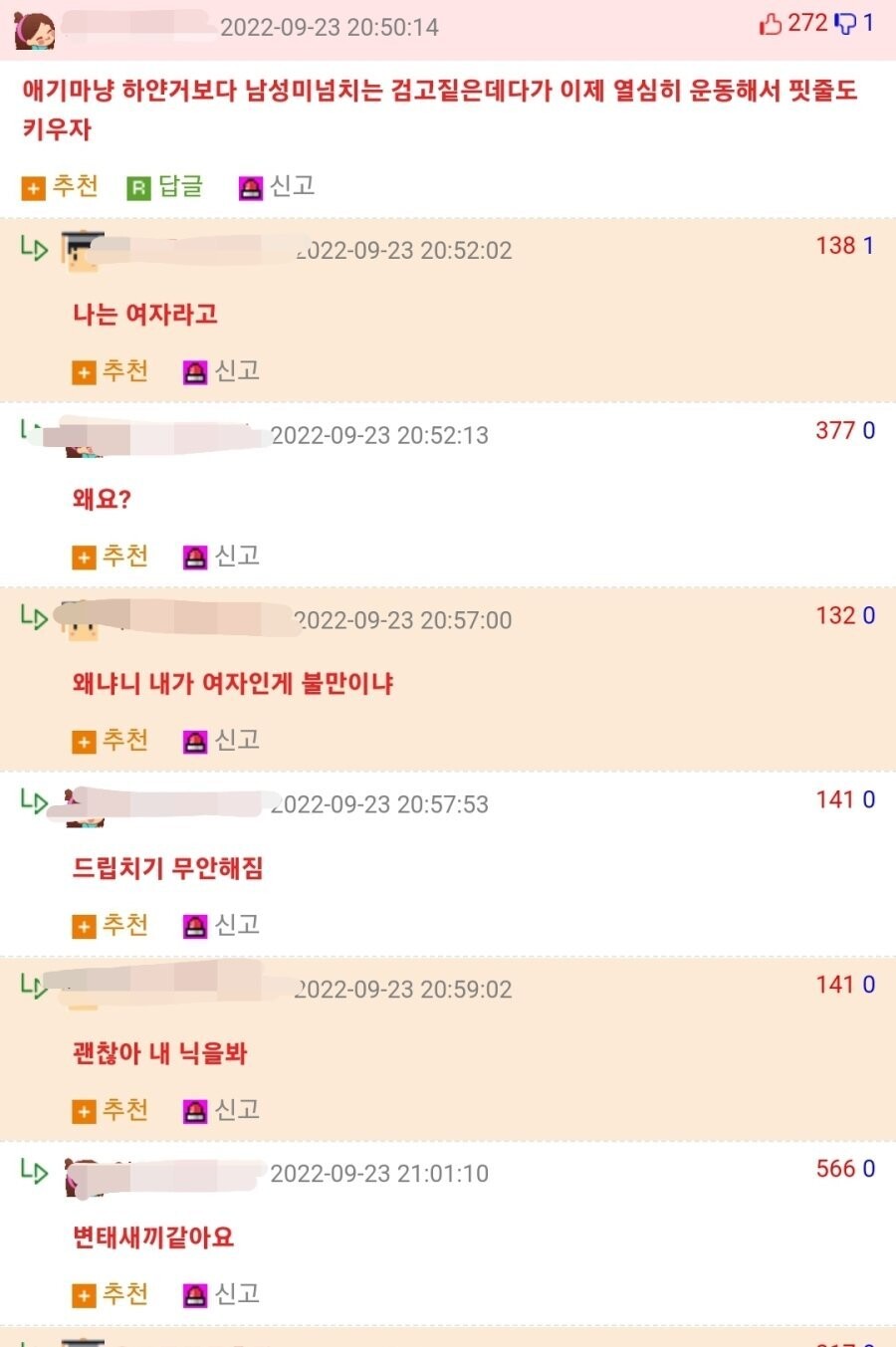Tap 추천 under '괜찮아 내 닉을봐' reply

click(111, 1110)
